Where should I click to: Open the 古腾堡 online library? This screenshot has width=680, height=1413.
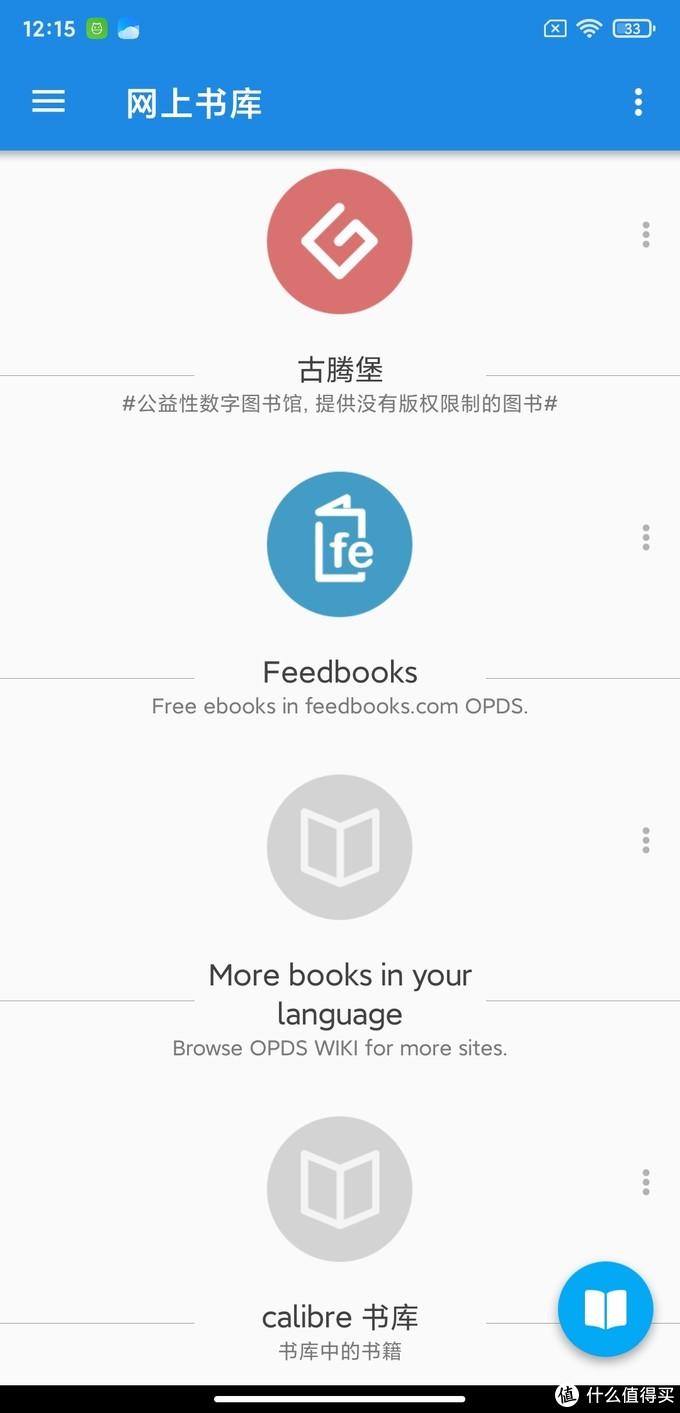[339, 242]
